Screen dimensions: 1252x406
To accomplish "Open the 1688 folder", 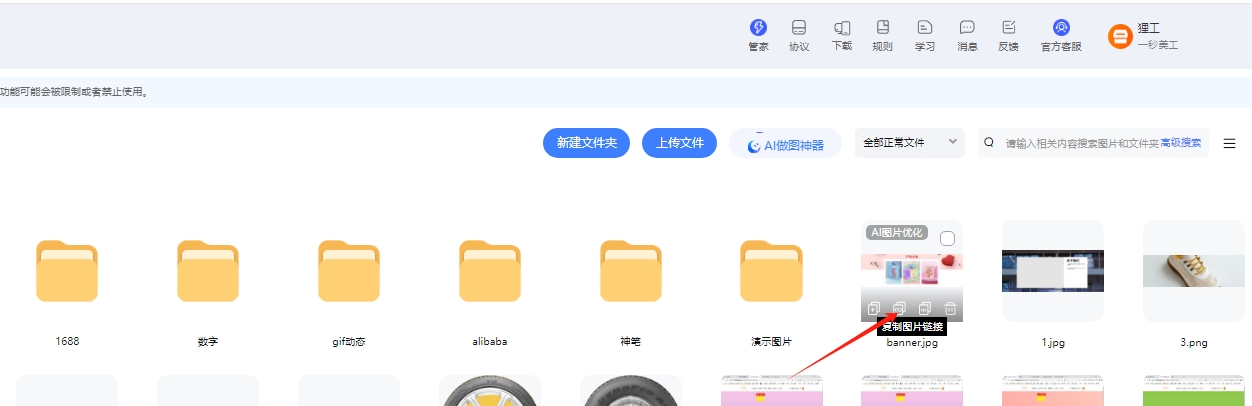I will [67, 272].
